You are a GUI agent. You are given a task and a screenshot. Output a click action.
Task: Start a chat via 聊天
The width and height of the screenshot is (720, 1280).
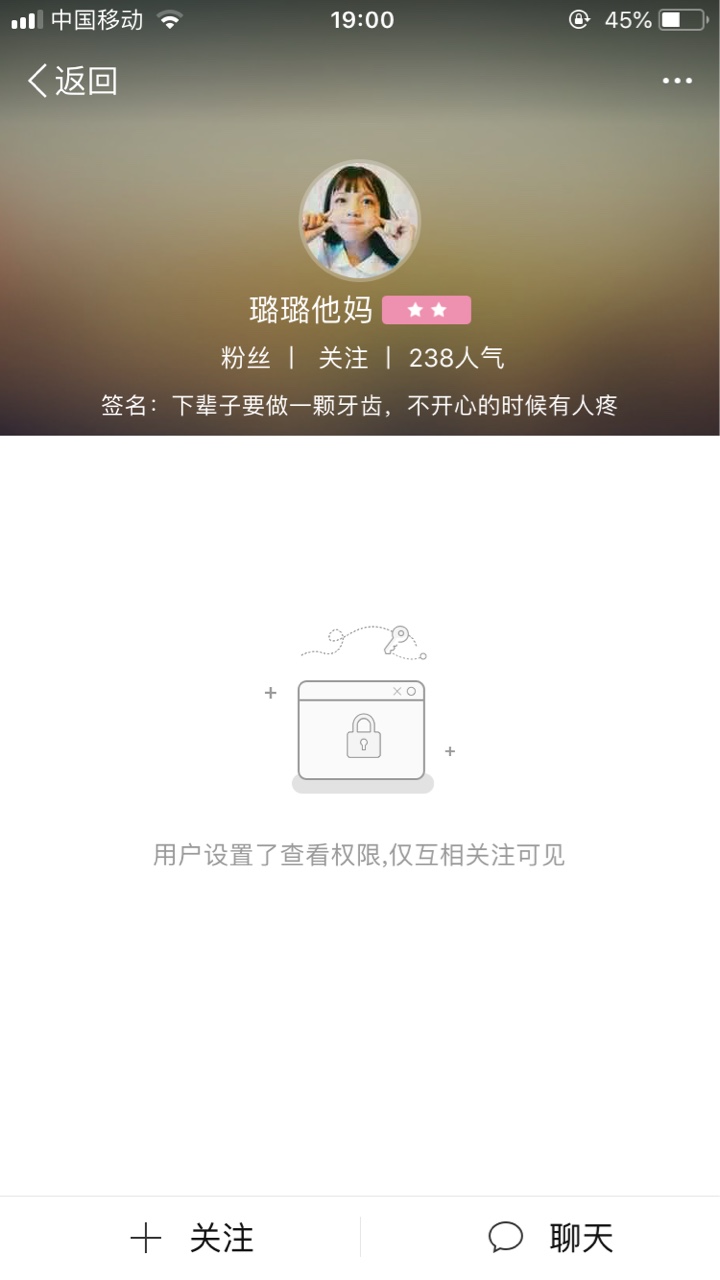[x=550, y=1238]
